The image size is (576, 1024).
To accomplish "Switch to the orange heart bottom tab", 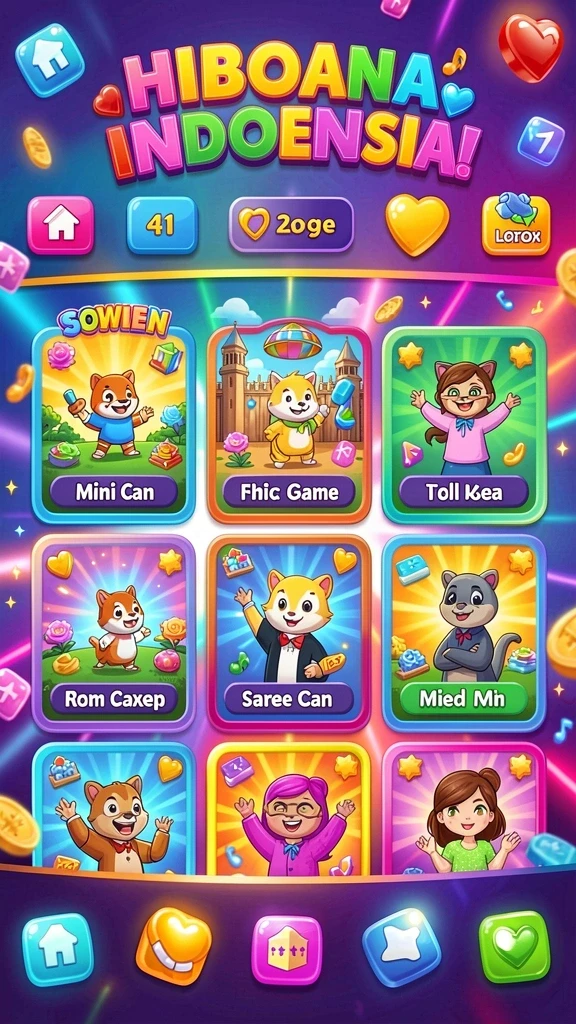I will point(173,946).
